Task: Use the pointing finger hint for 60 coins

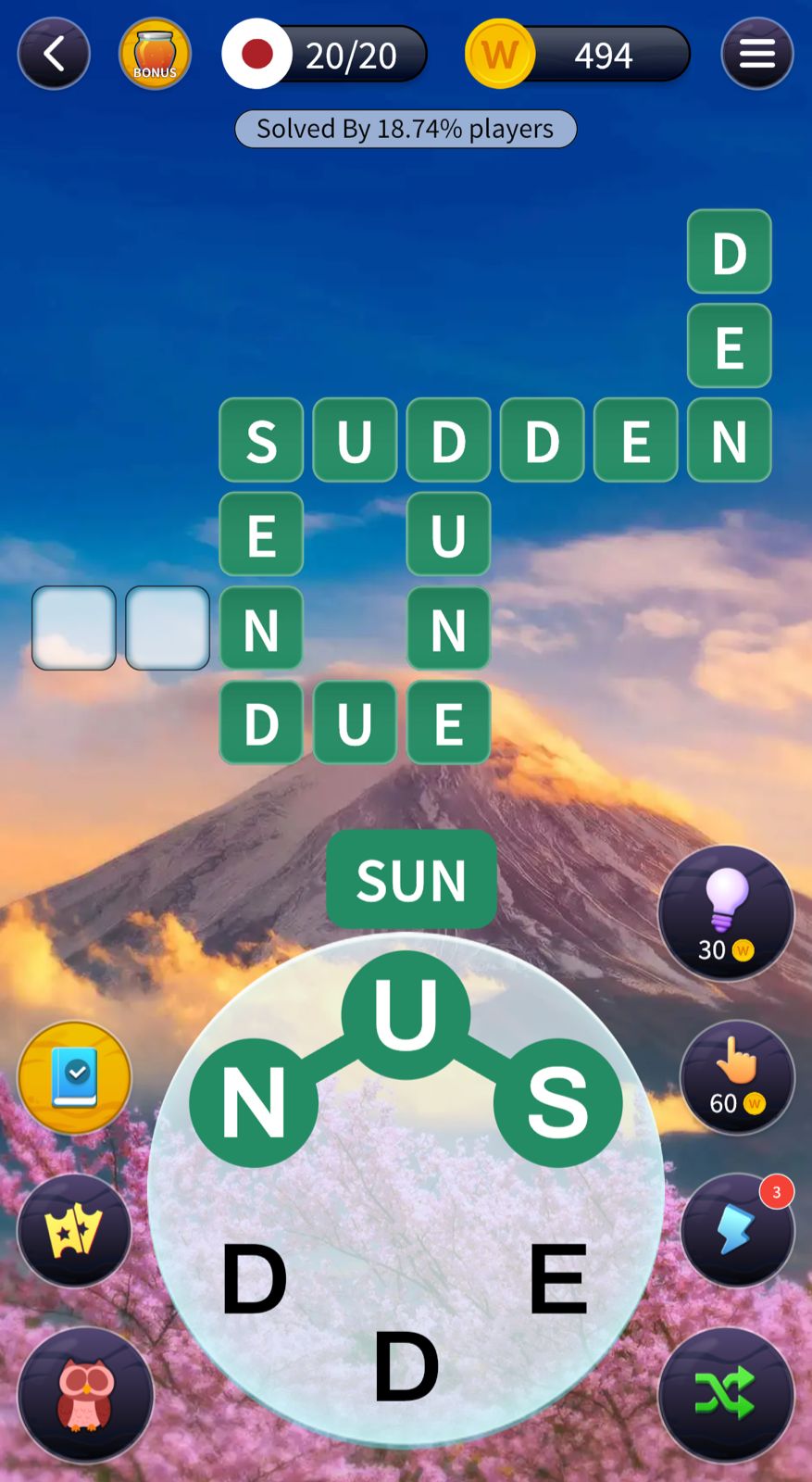Action: 737,1077
